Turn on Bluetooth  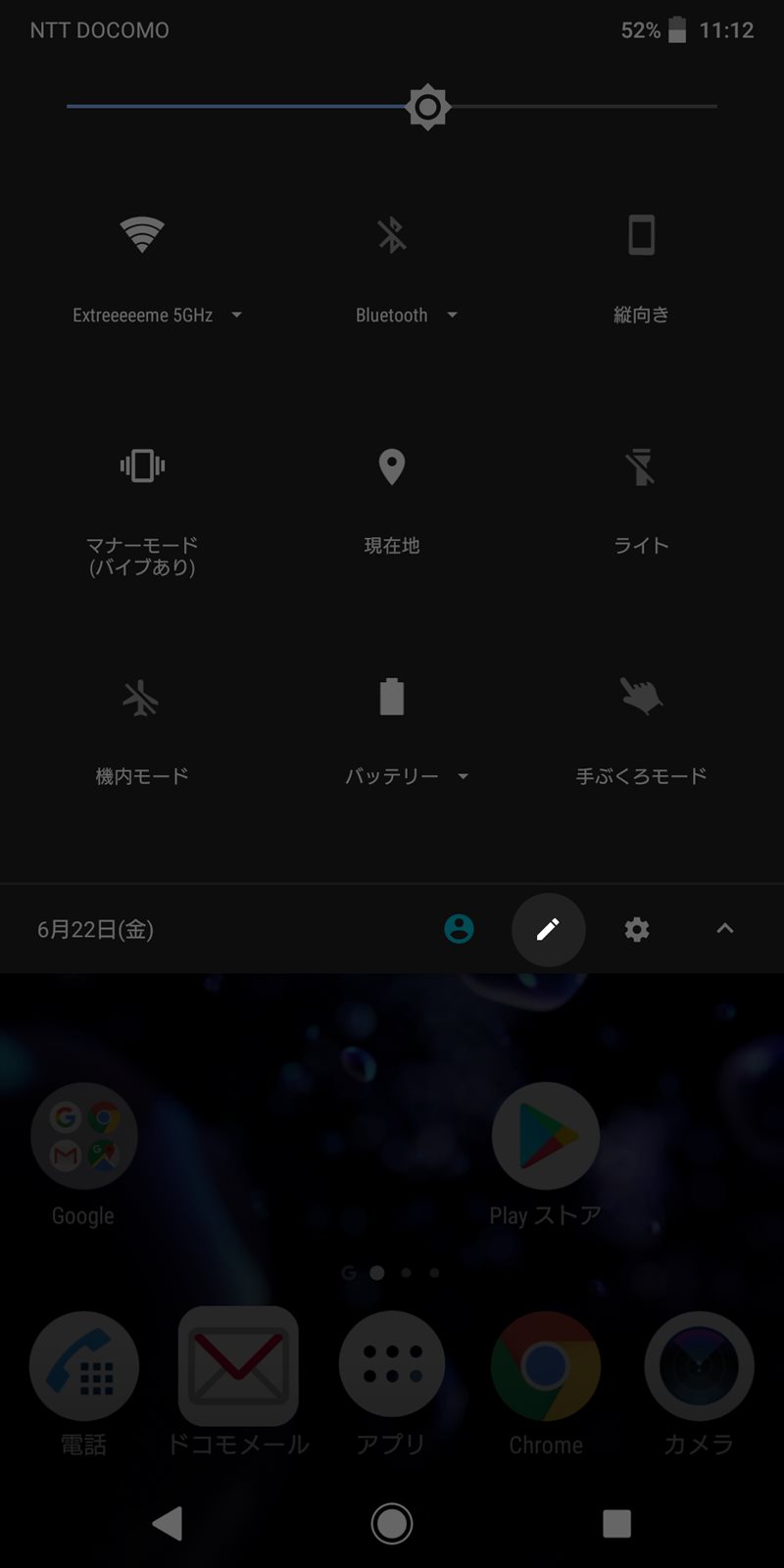coord(392,235)
